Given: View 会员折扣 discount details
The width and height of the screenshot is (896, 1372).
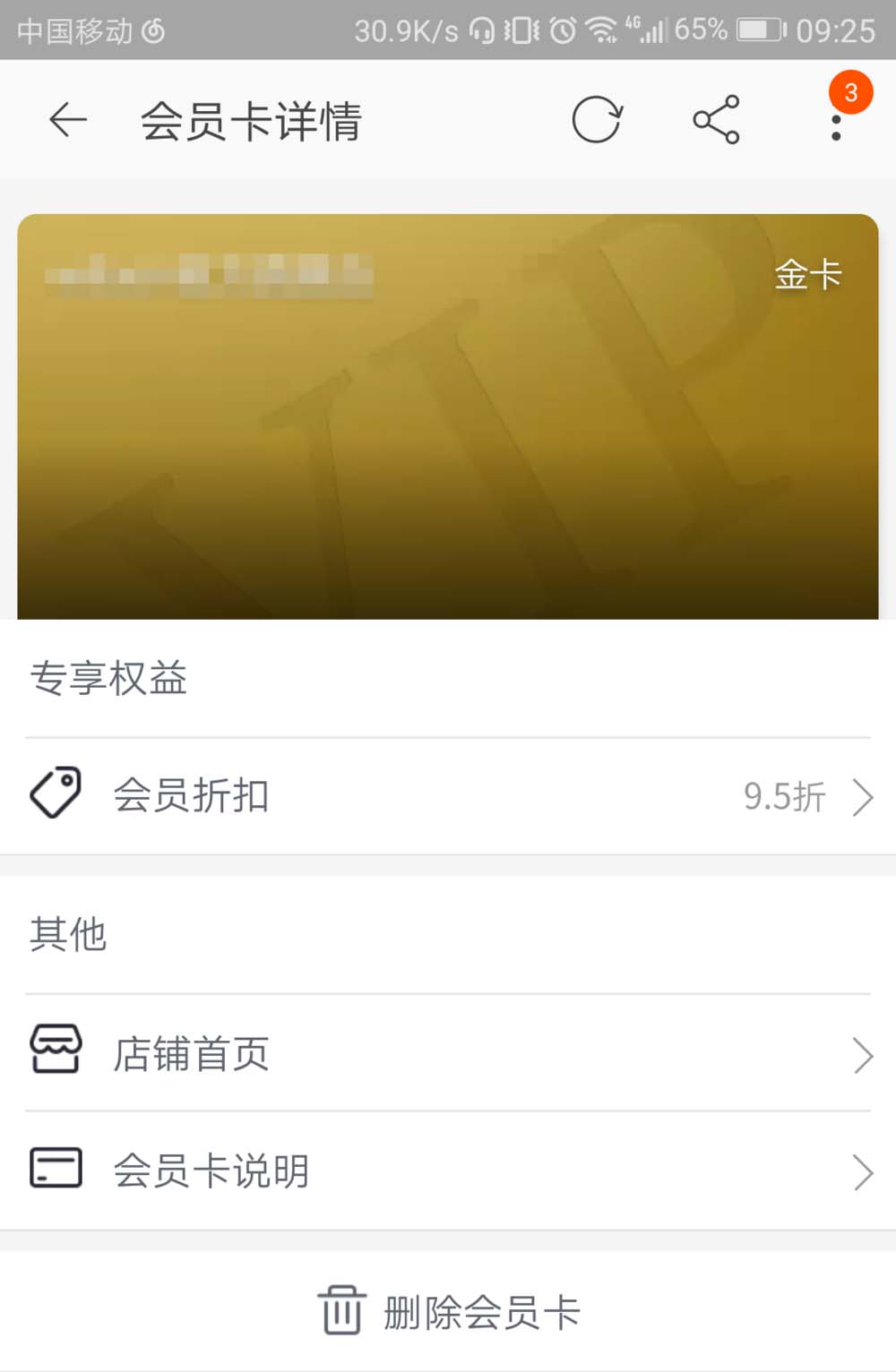Looking at the screenshot, I should pyautogui.click(x=448, y=796).
